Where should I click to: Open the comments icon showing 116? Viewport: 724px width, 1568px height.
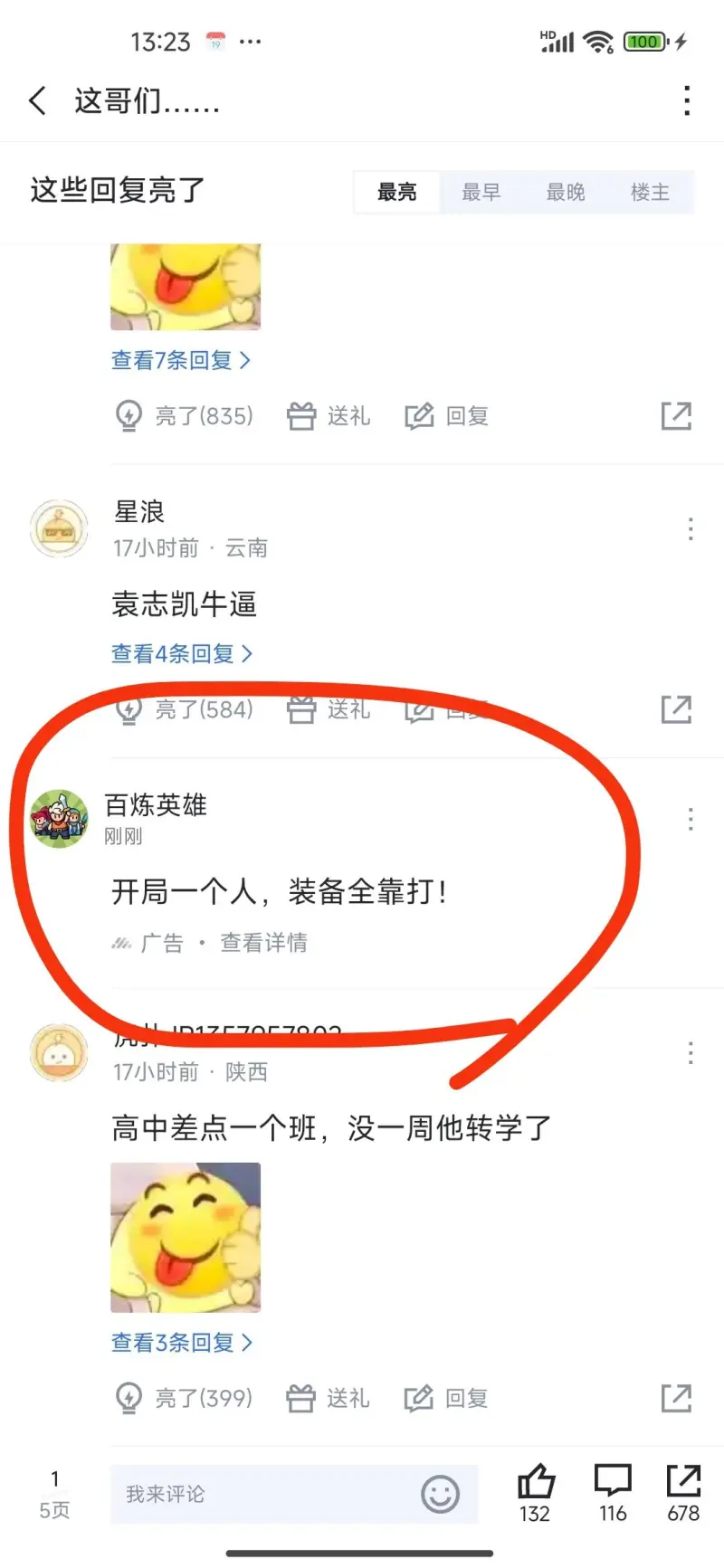click(613, 1492)
